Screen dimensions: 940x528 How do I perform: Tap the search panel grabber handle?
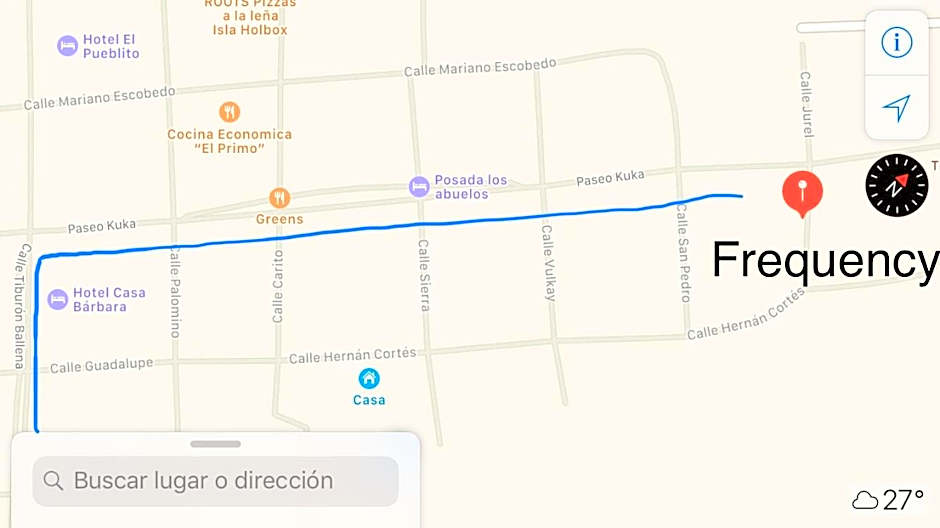(x=215, y=444)
